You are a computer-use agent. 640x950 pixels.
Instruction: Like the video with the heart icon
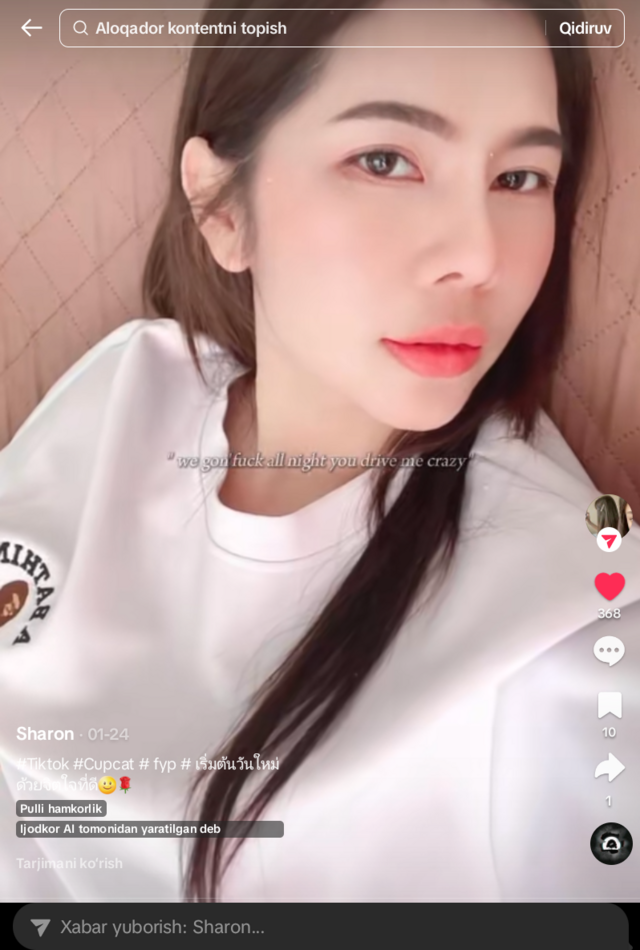pyautogui.click(x=609, y=586)
